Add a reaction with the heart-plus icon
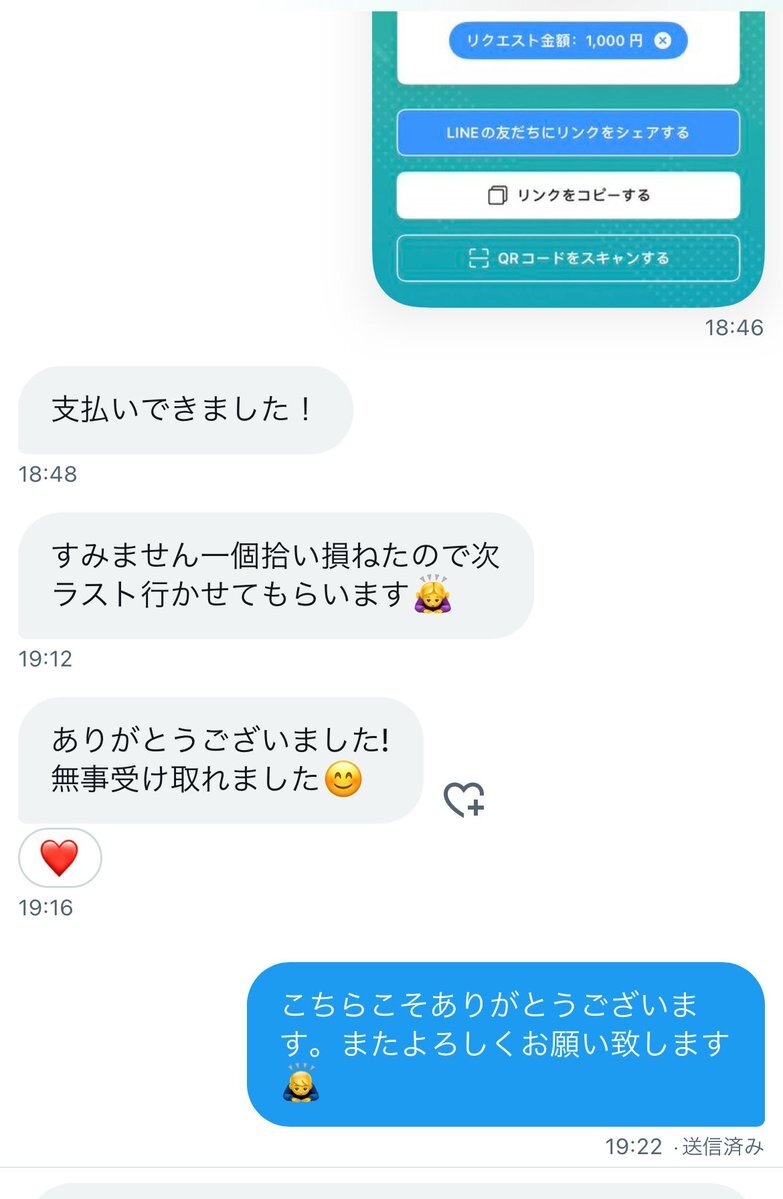Screen dimensions: 783x1199 tap(464, 799)
